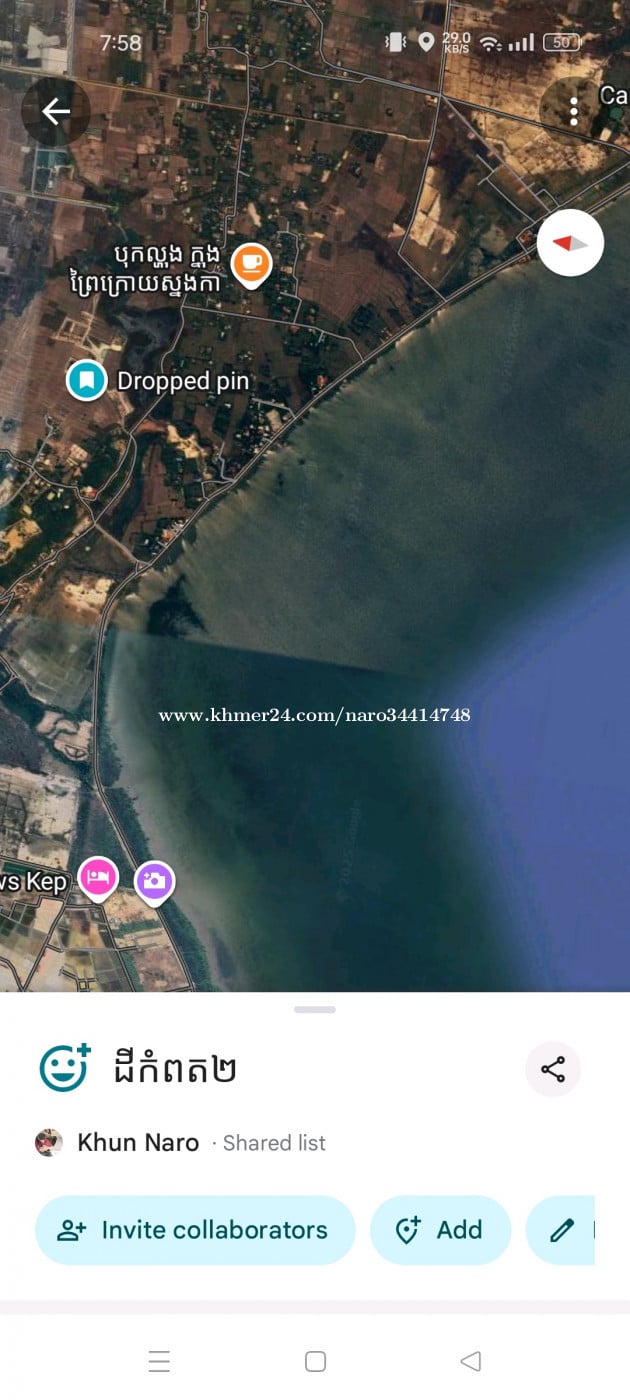The width and height of the screenshot is (630, 1400).
Task: Add a place to the list
Action: click(x=440, y=1230)
